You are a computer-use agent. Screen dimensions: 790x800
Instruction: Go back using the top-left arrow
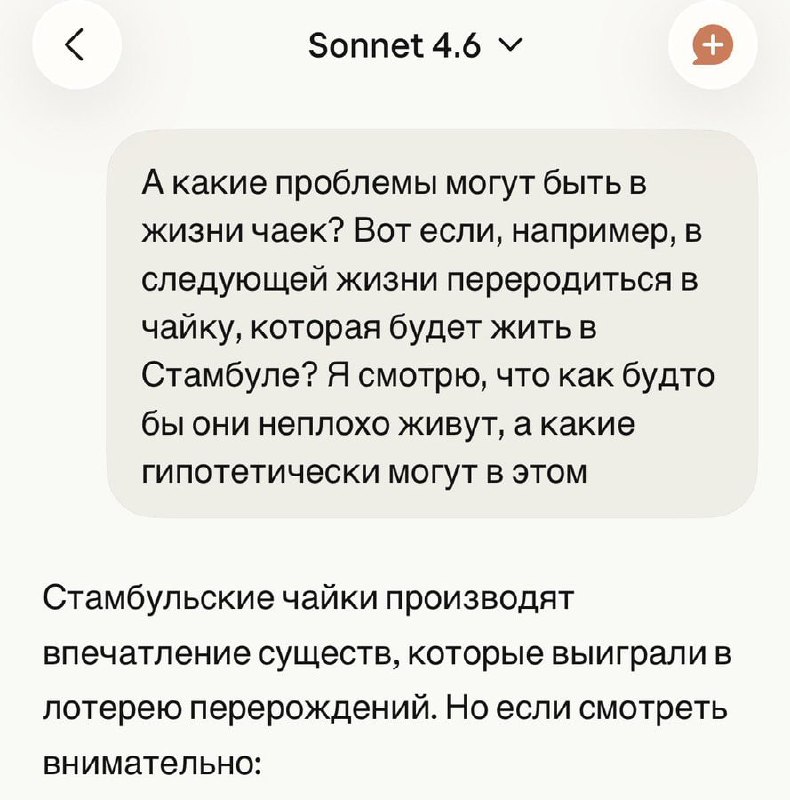pyautogui.click(x=77, y=45)
